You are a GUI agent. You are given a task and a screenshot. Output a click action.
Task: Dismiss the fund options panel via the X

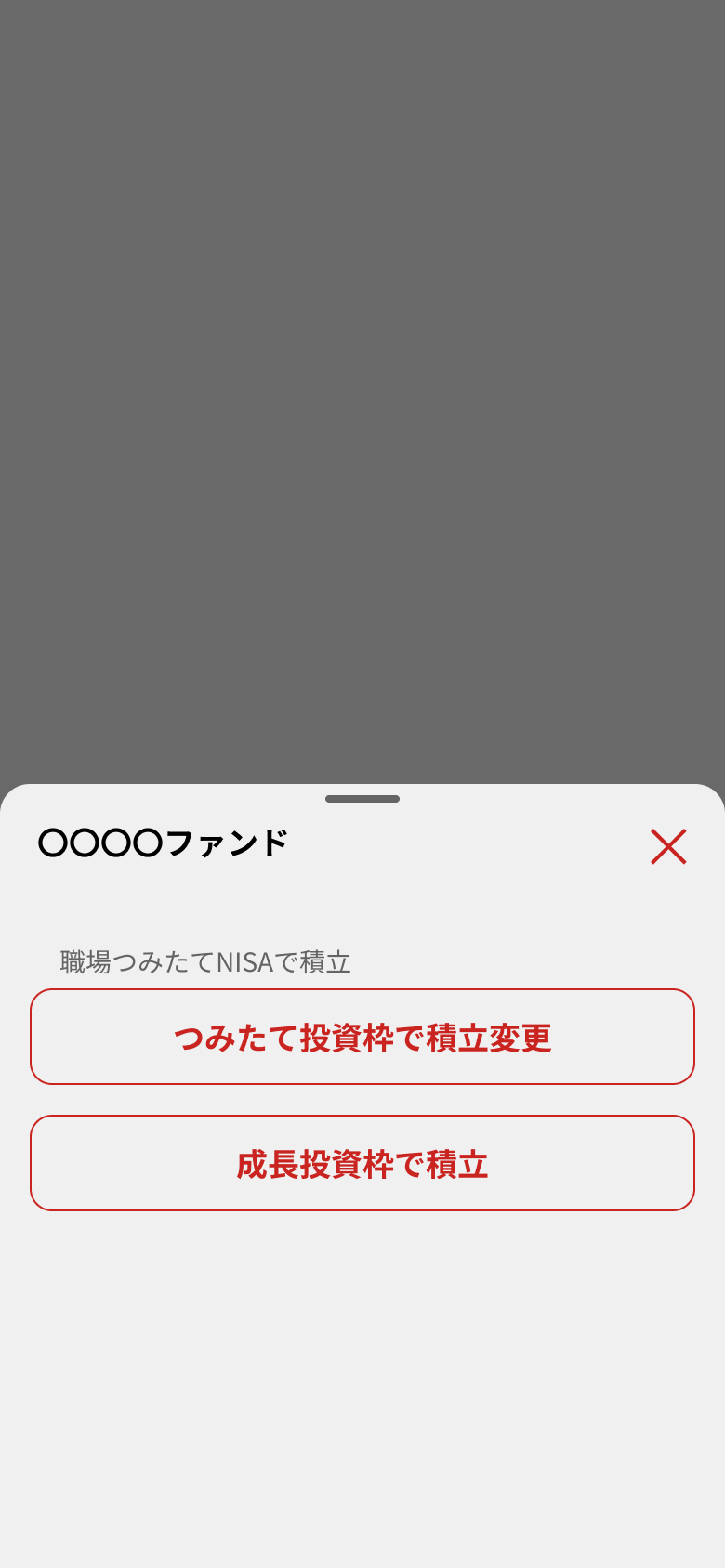(x=668, y=846)
